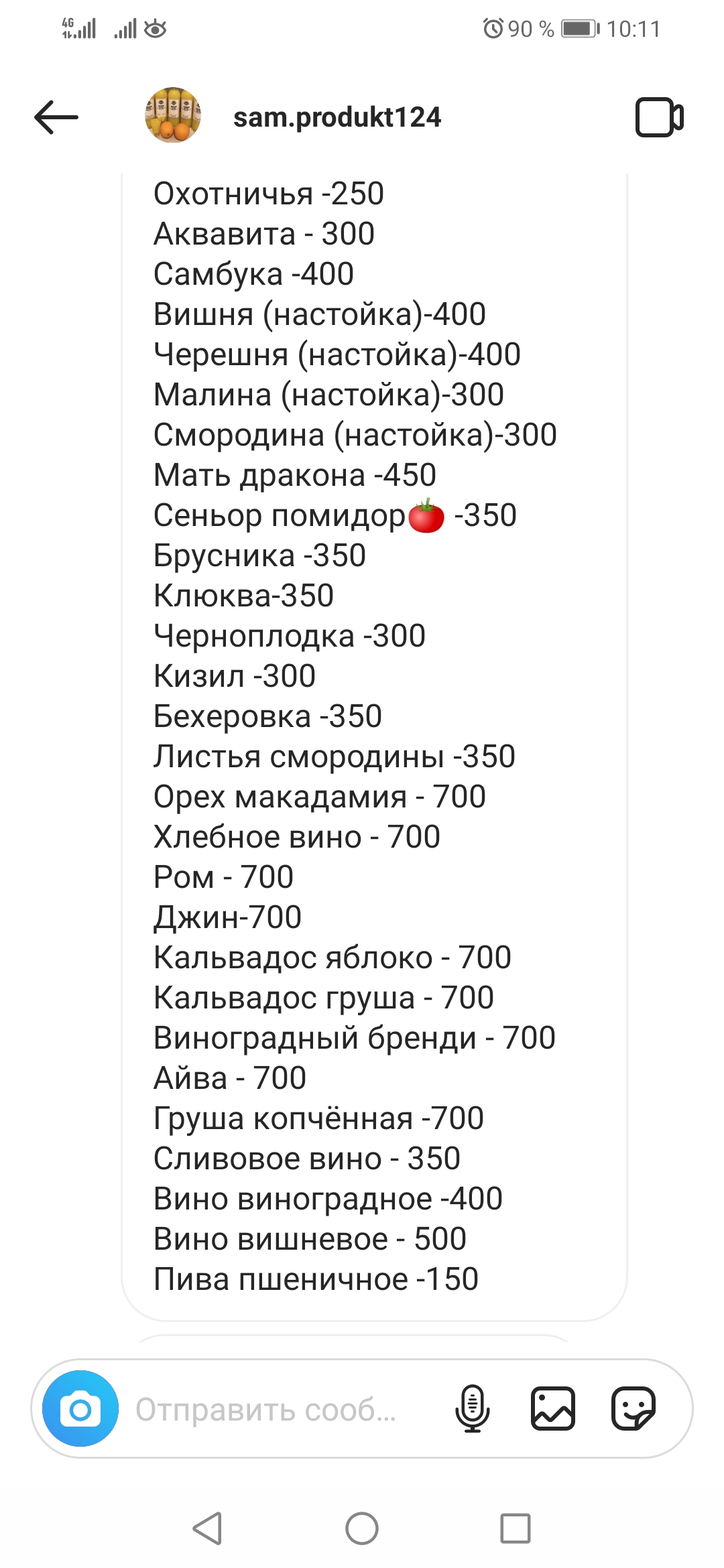The height and width of the screenshot is (1568, 724).
Task: Open the sticker picker
Action: (x=633, y=1409)
